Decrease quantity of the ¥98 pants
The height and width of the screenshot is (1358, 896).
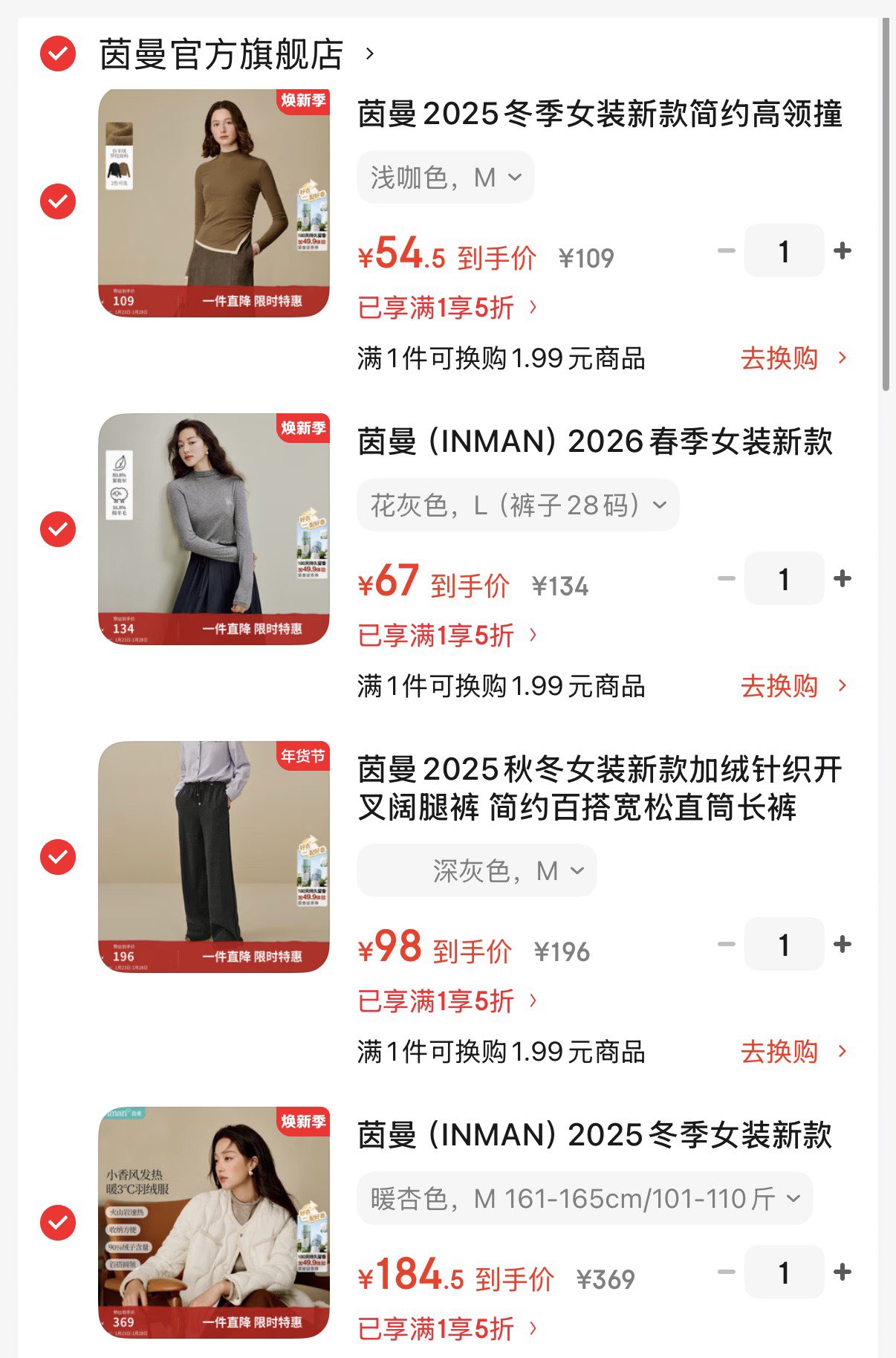pyautogui.click(x=726, y=944)
